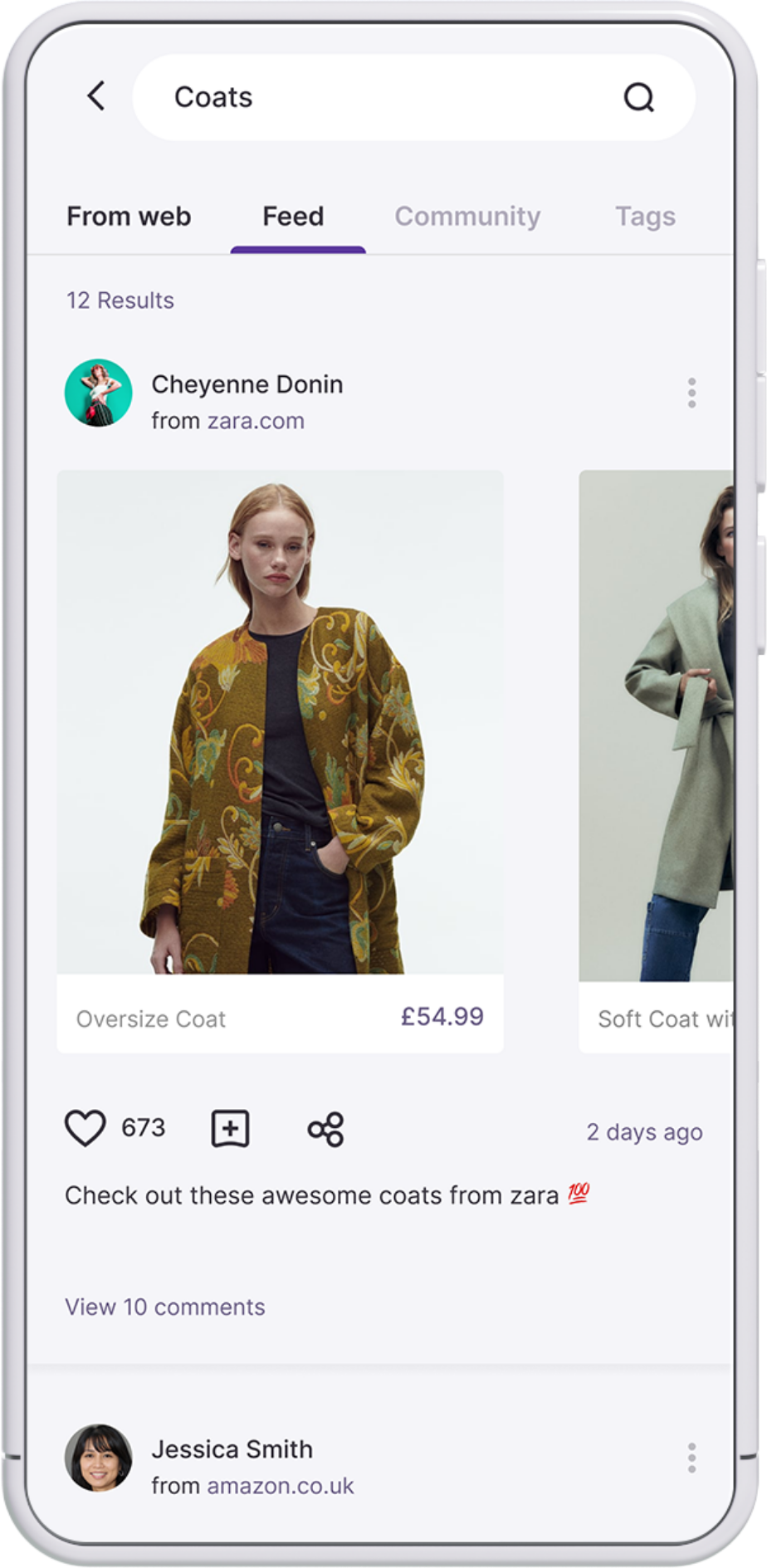Image resolution: width=767 pixels, height=1568 pixels.
Task: Open Jessica Smith's profile picture
Action: [99, 1458]
